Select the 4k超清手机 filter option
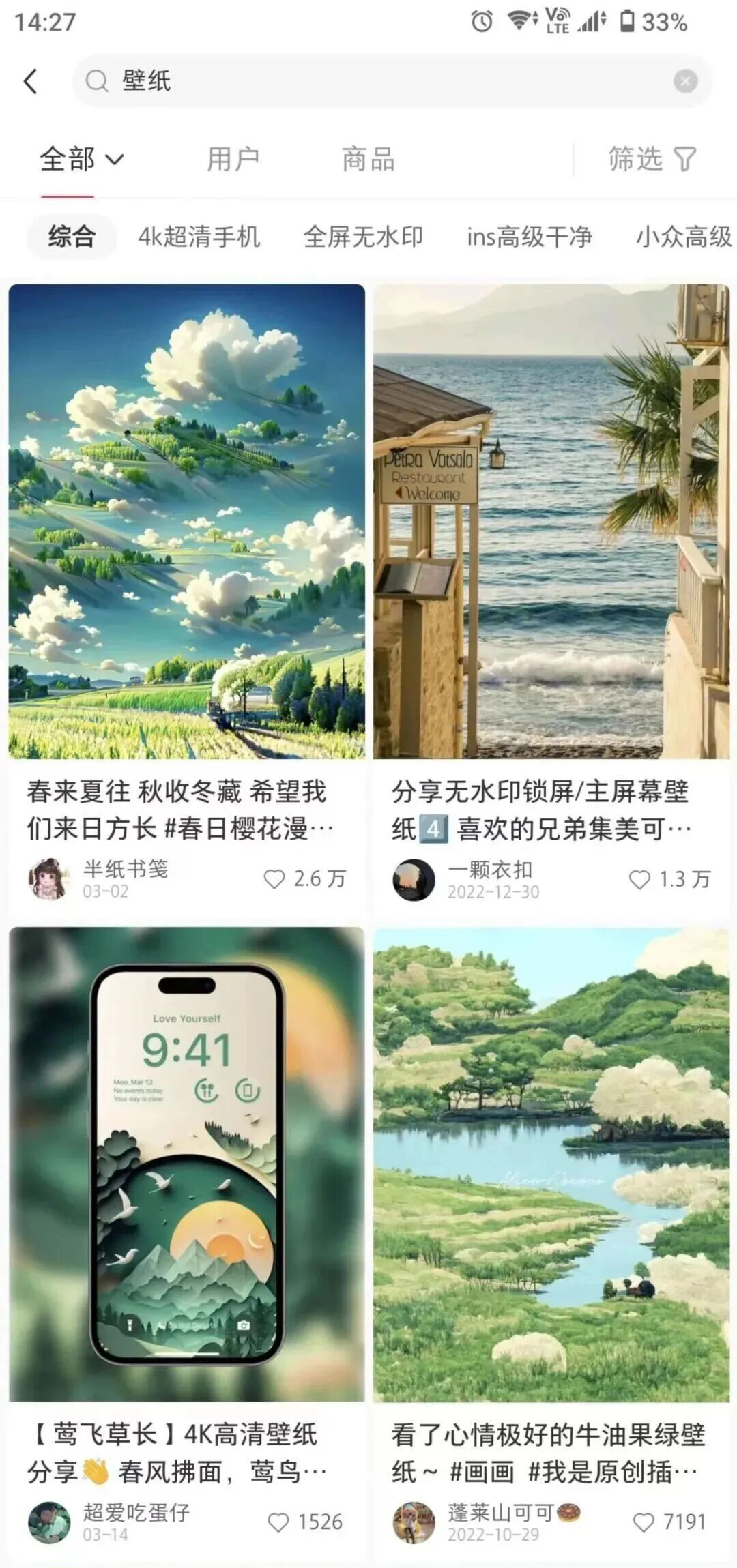This screenshot has height=1568, width=737. 199,235
